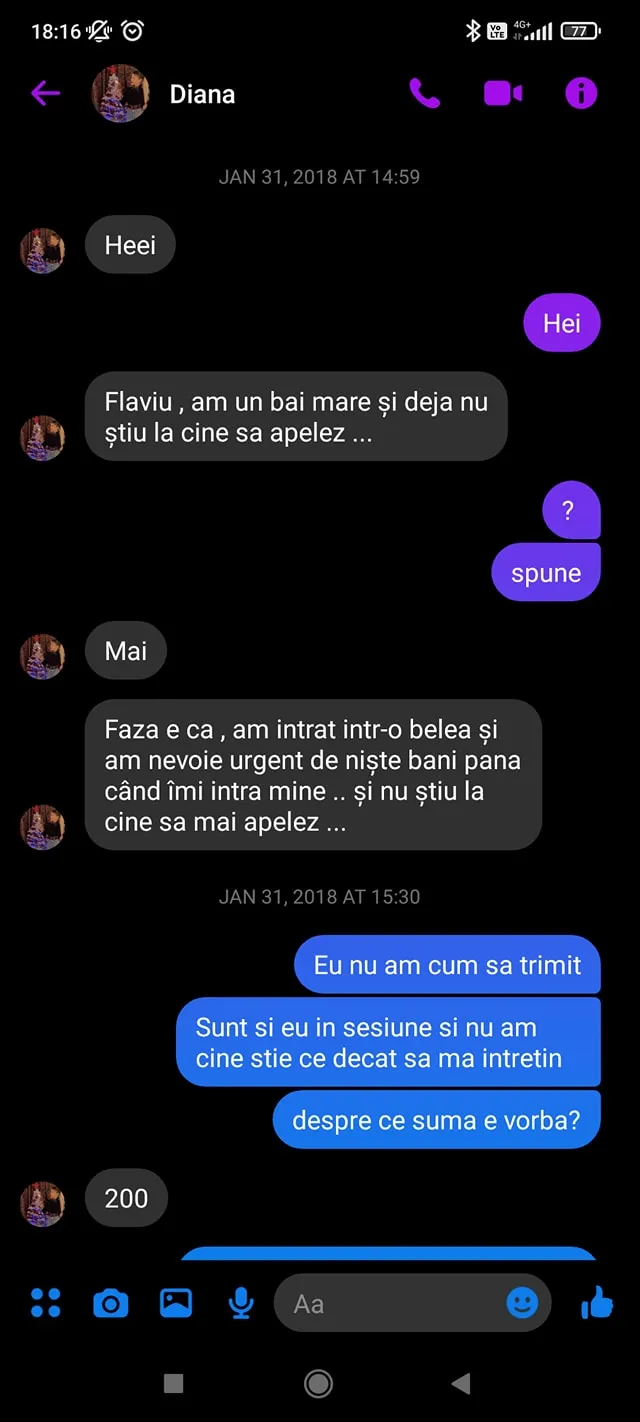Start a voice call with Diana
The width and height of the screenshot is (640, 1422).
coord(425,94)
